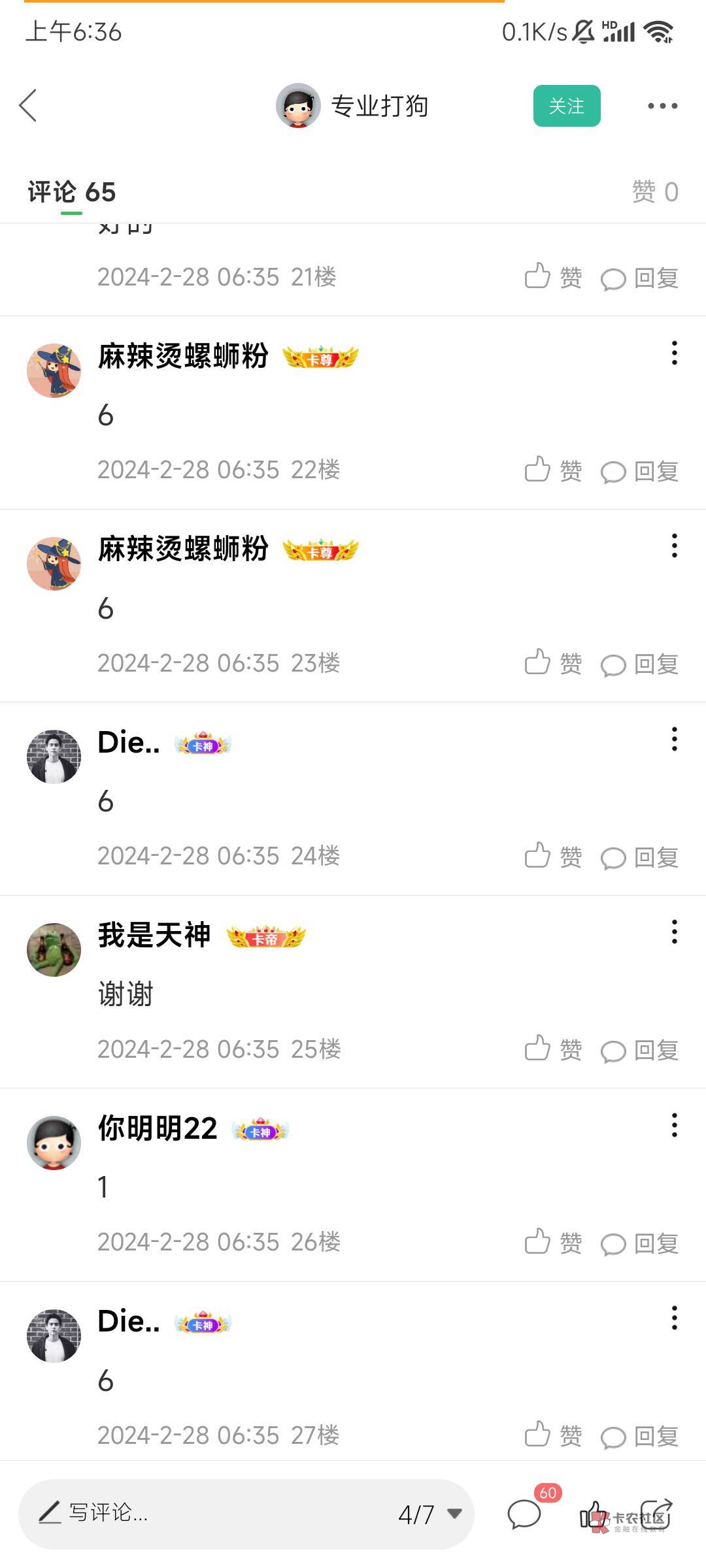The width and height of the screenshot is (706, 1568).
Task: Like the comment on 22楼
Action: [x=552, y=470]
